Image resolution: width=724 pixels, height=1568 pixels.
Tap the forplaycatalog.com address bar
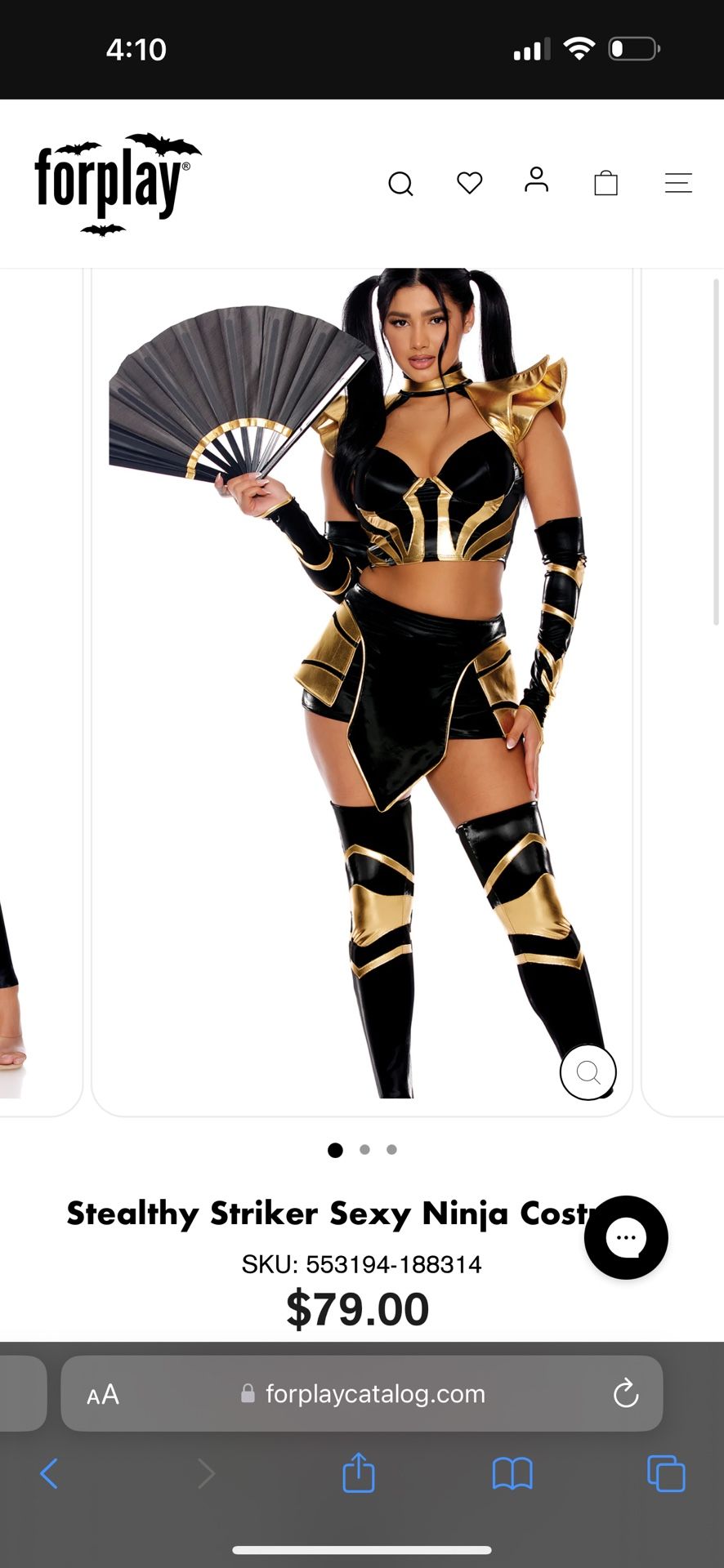[x=364, y=1394]
